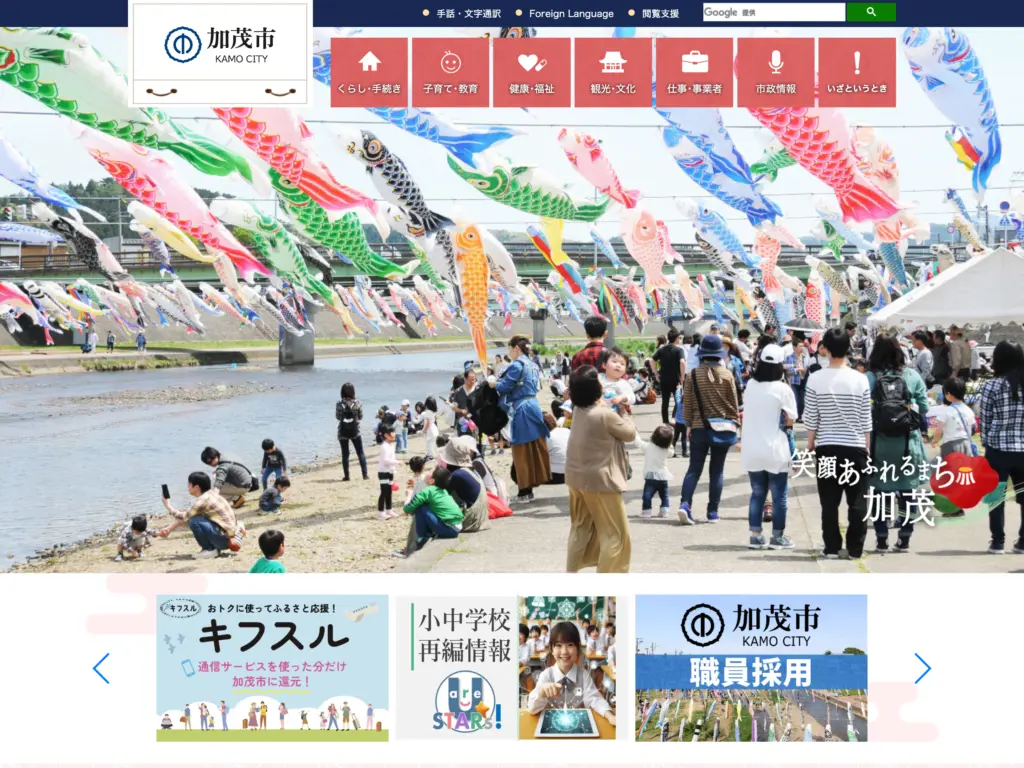This screenshot has width=1024, height=768.
Task: Open 子育て・教育 menu
Action: (450, 72)
